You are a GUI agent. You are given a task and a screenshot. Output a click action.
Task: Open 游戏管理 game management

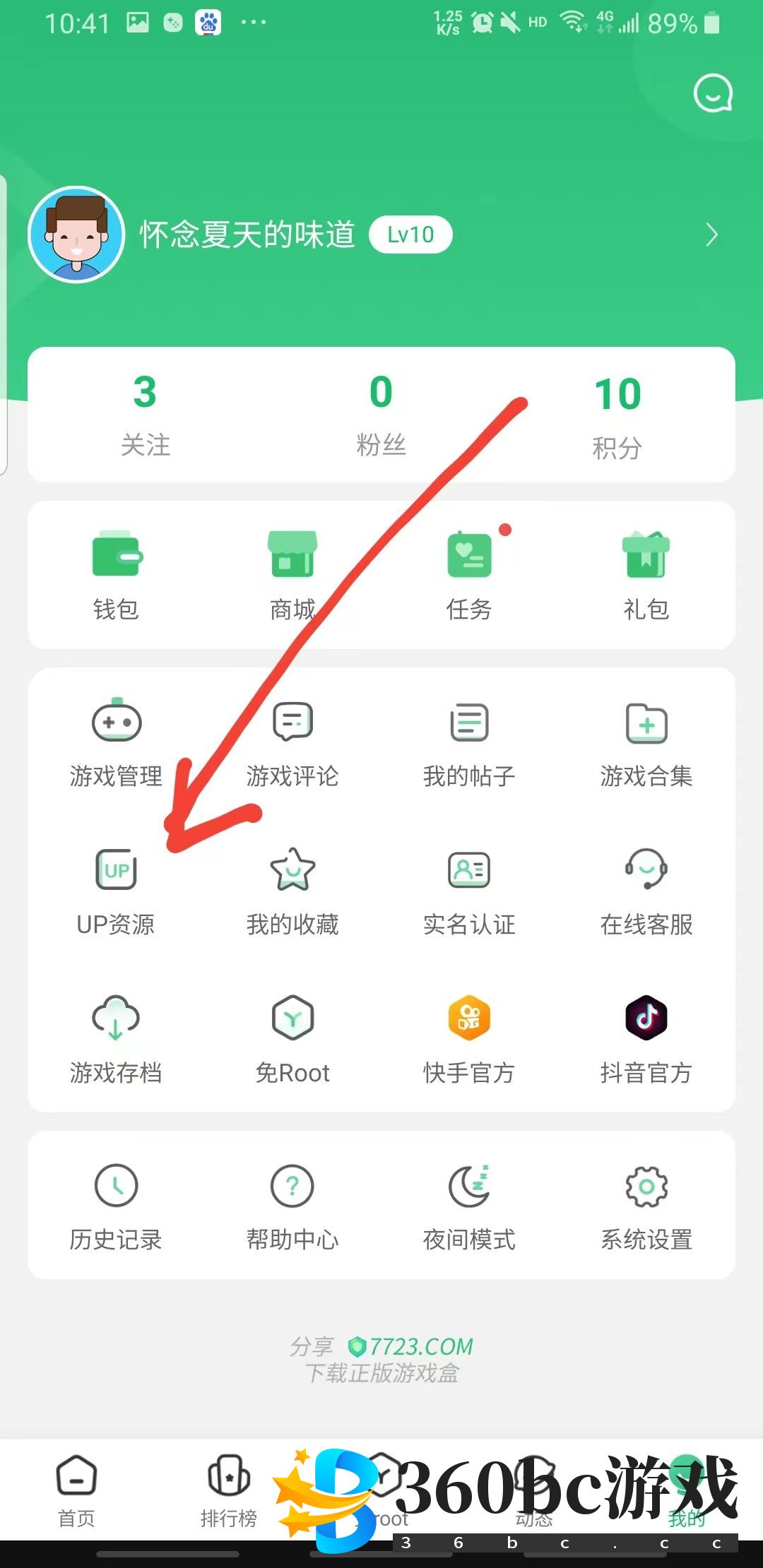tap(117, 743)
